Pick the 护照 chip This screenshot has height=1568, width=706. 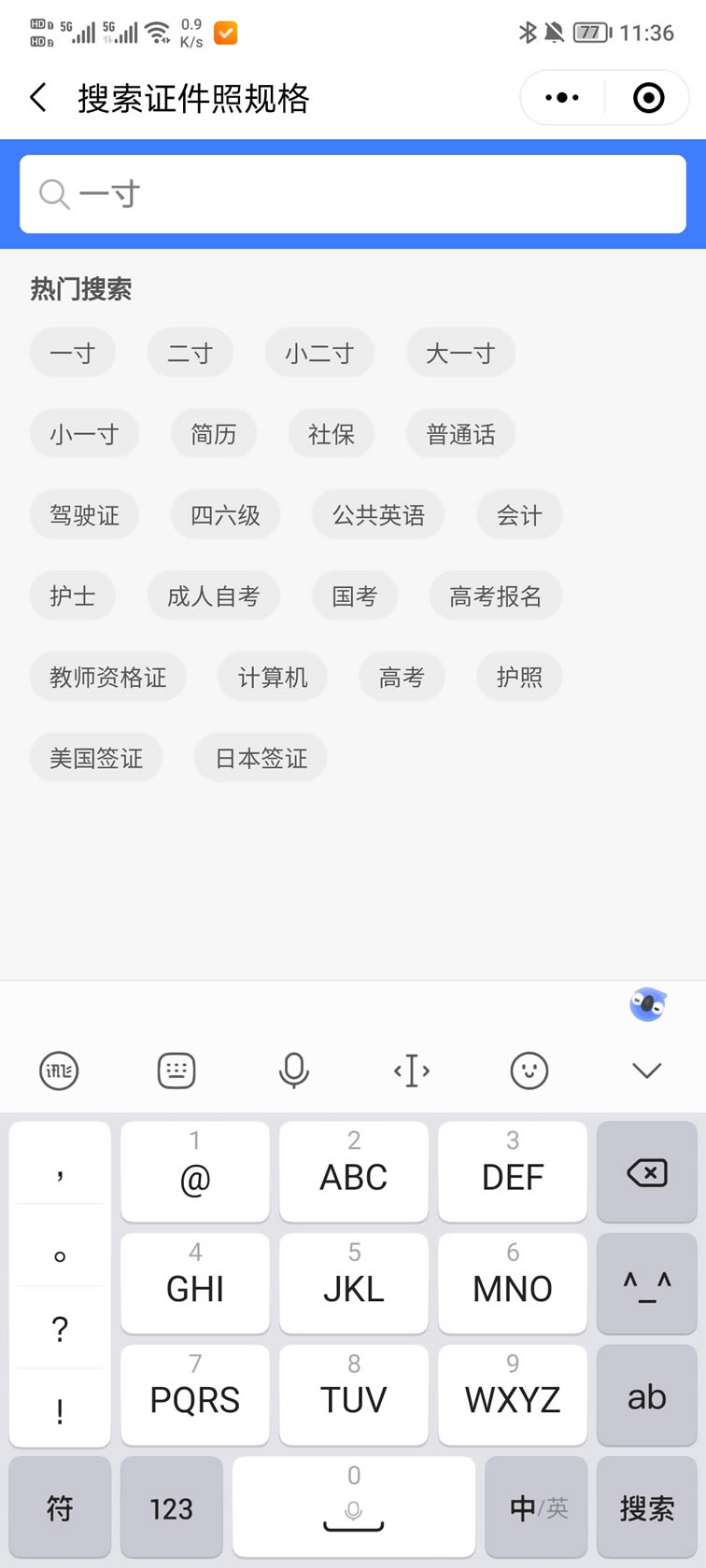tap(519, 677)
